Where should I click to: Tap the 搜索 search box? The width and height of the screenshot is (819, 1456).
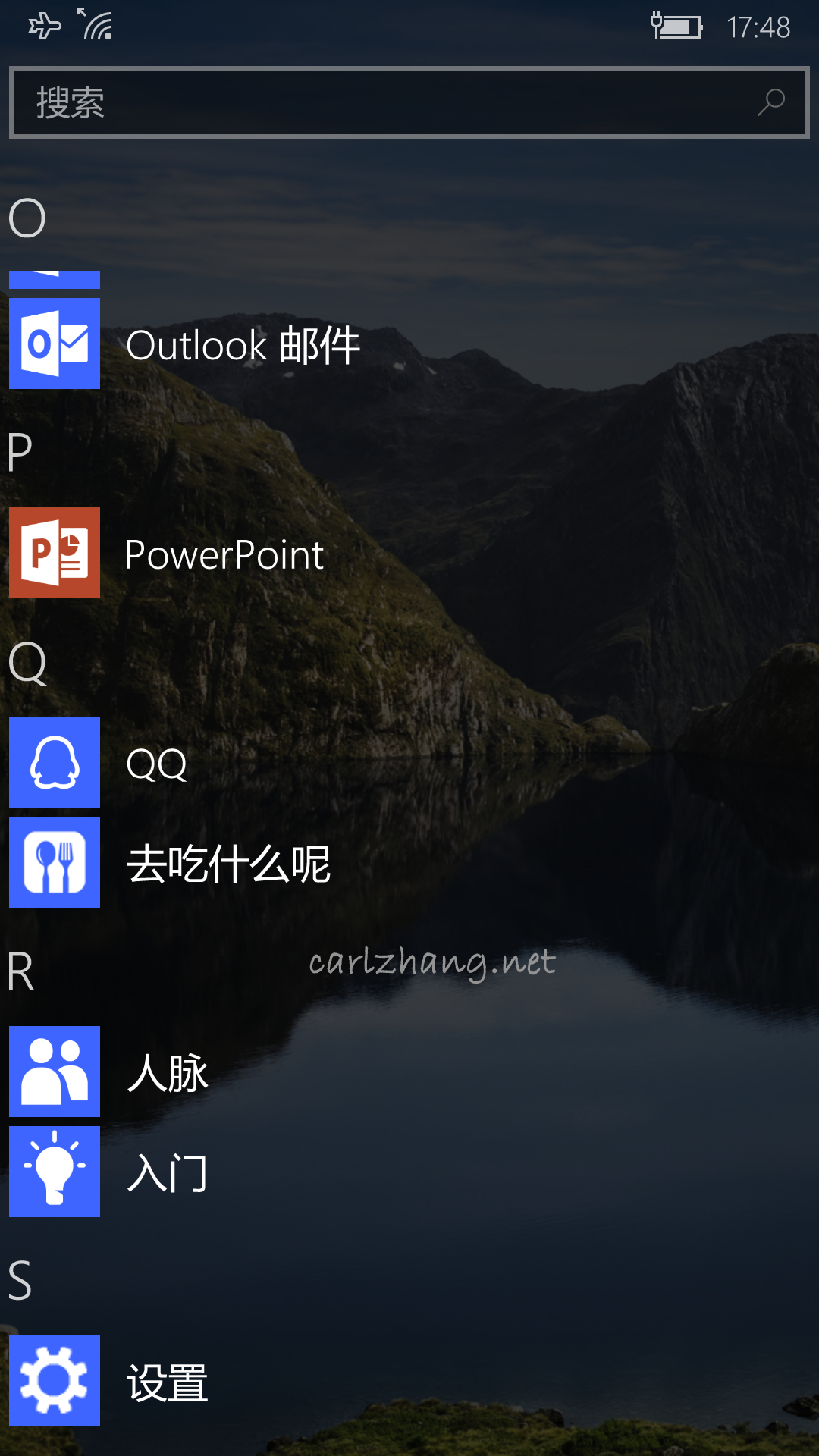coord(379,102)
